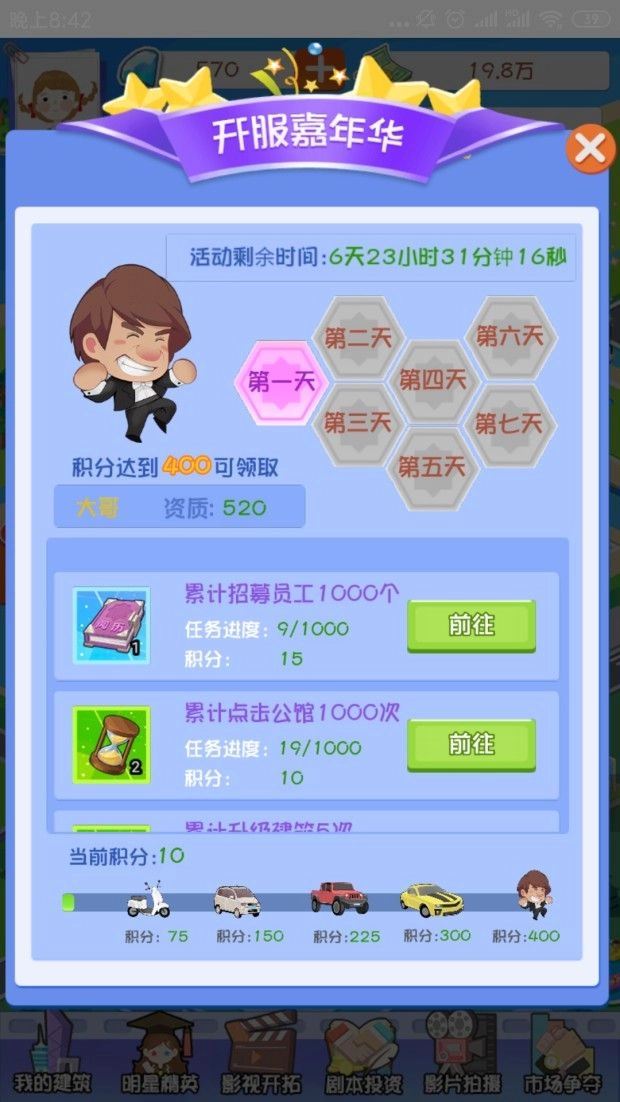Open 市场争夺 in the bottom bar
The image size is (620, 1102).
click(565, 1055)
